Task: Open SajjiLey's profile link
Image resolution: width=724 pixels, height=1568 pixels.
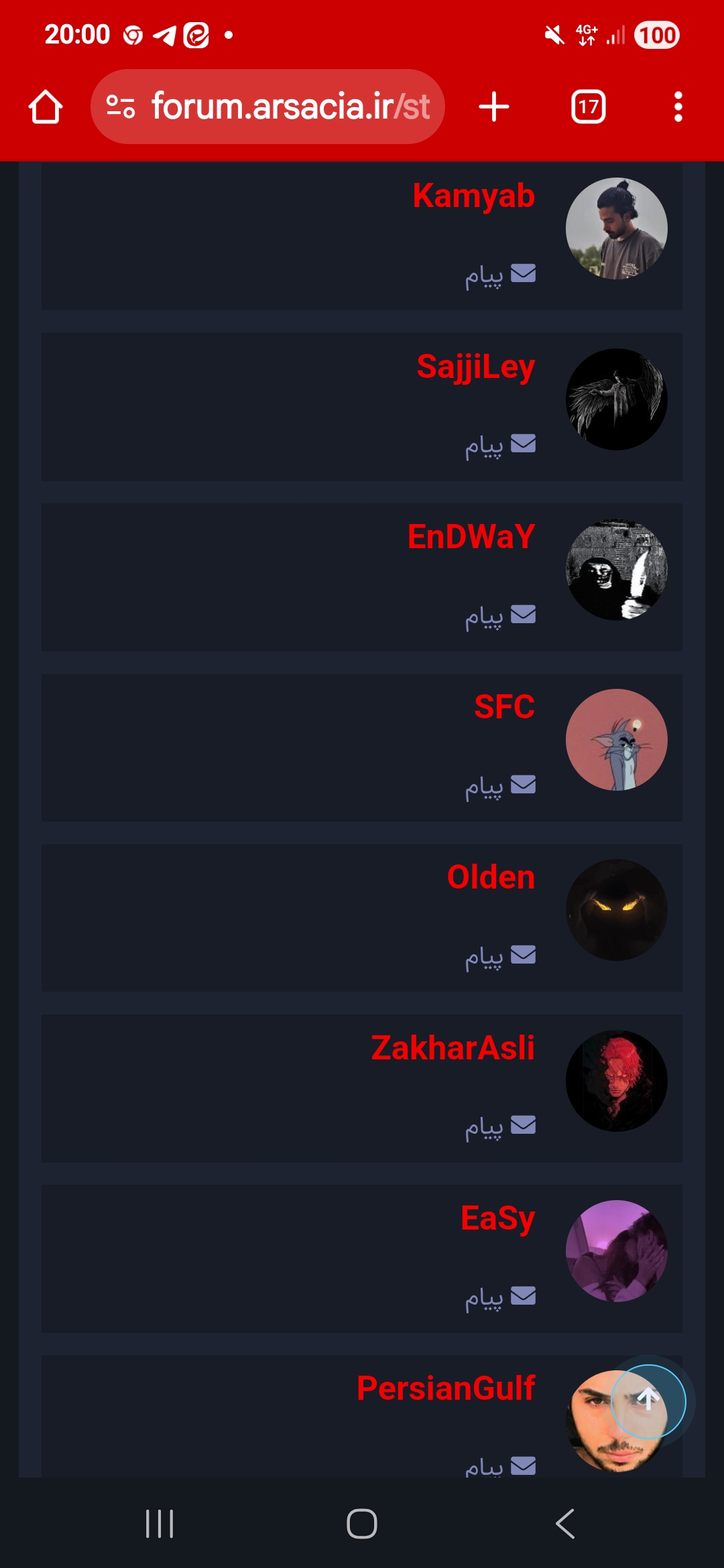Action: [475, 367]
